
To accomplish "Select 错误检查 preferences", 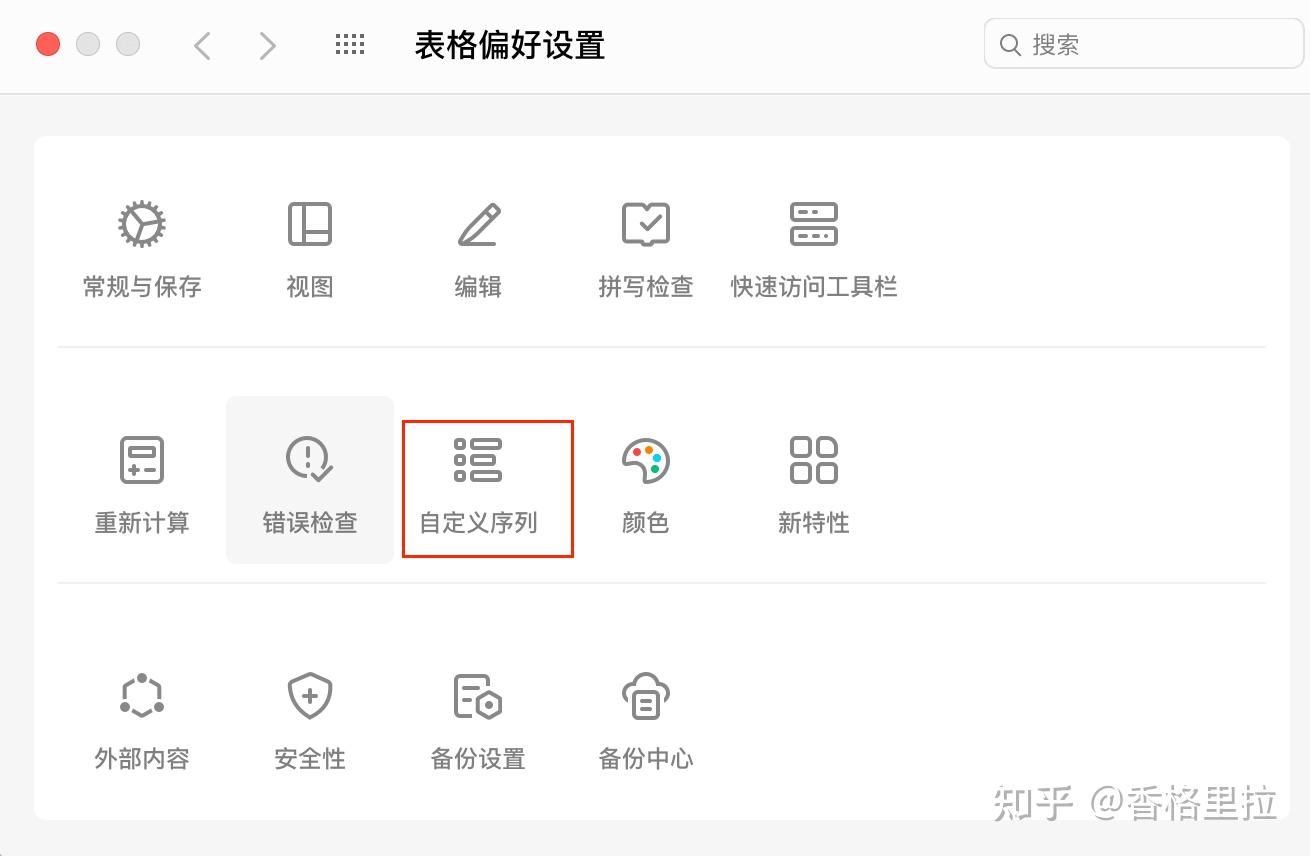I will point(310,484).
